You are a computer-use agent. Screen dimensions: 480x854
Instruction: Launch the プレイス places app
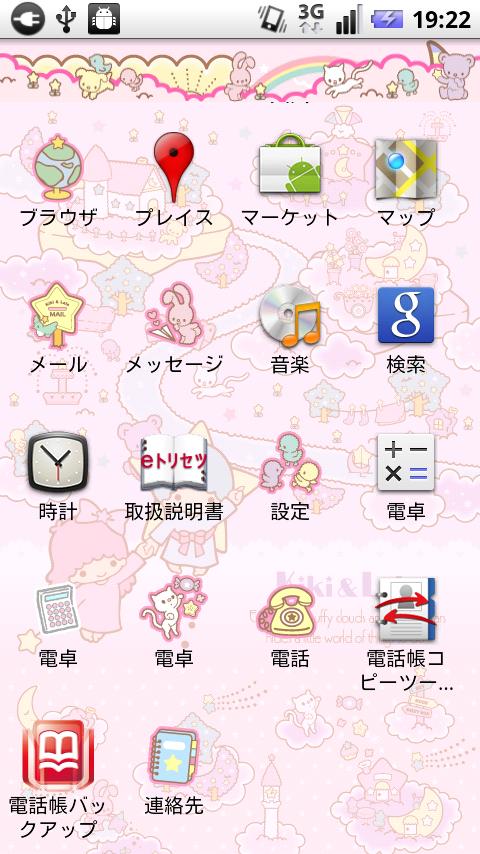click(x=174, y=180)
